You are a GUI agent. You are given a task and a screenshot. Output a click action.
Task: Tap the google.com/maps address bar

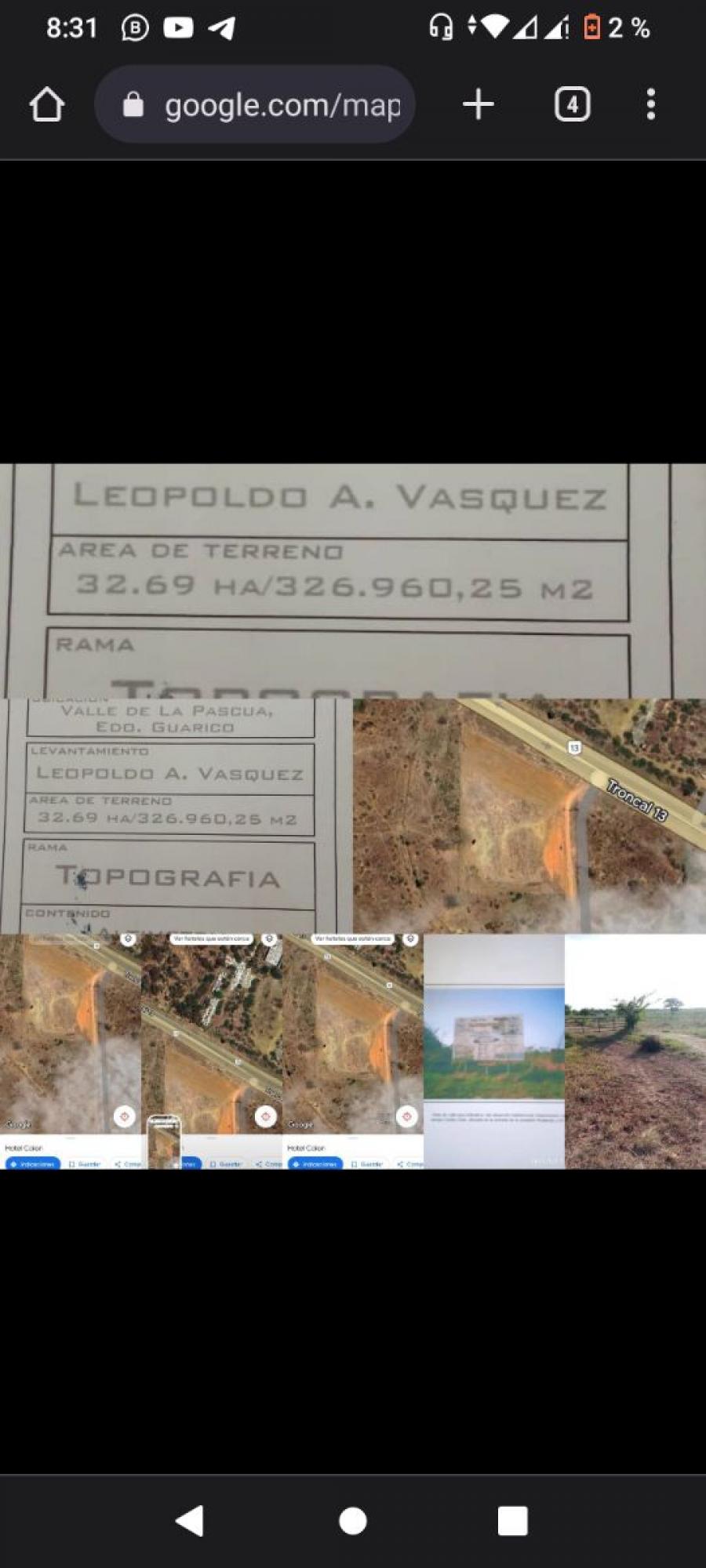[x=255, y=104]
